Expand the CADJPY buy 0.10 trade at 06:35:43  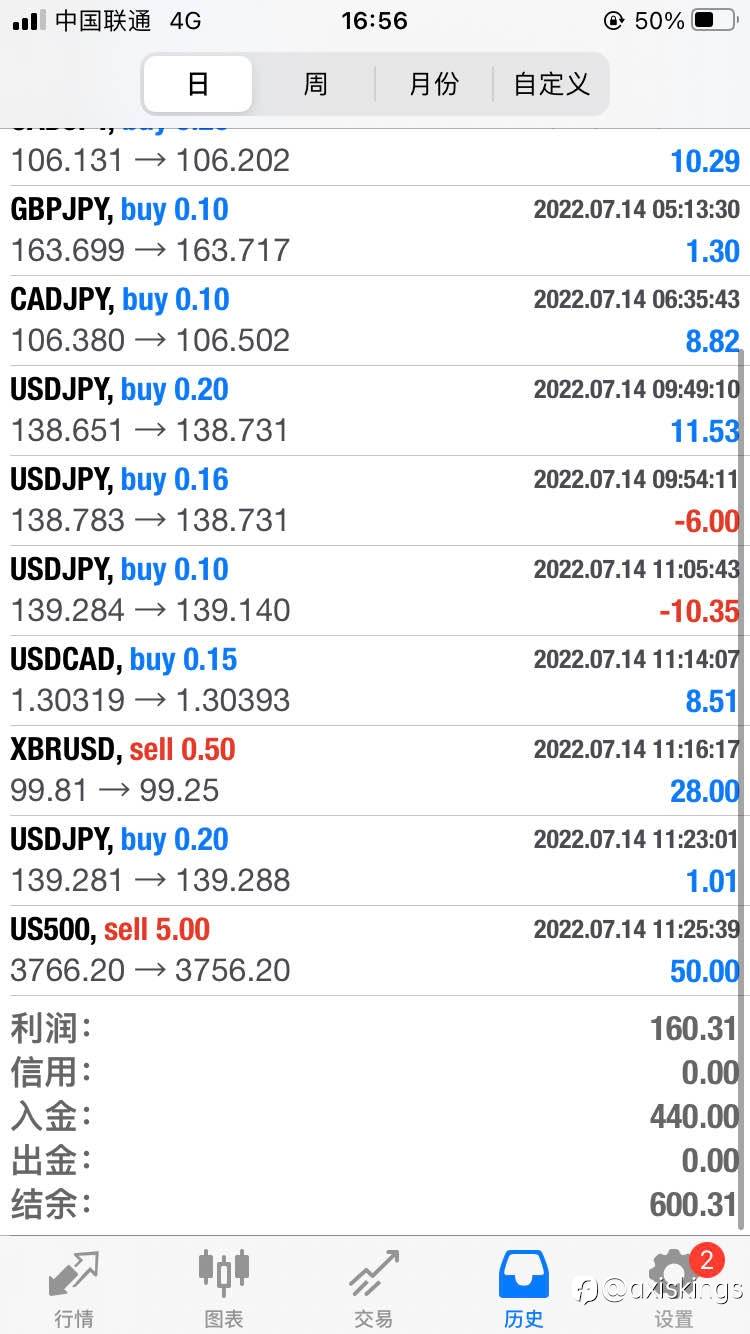[375, 321]
